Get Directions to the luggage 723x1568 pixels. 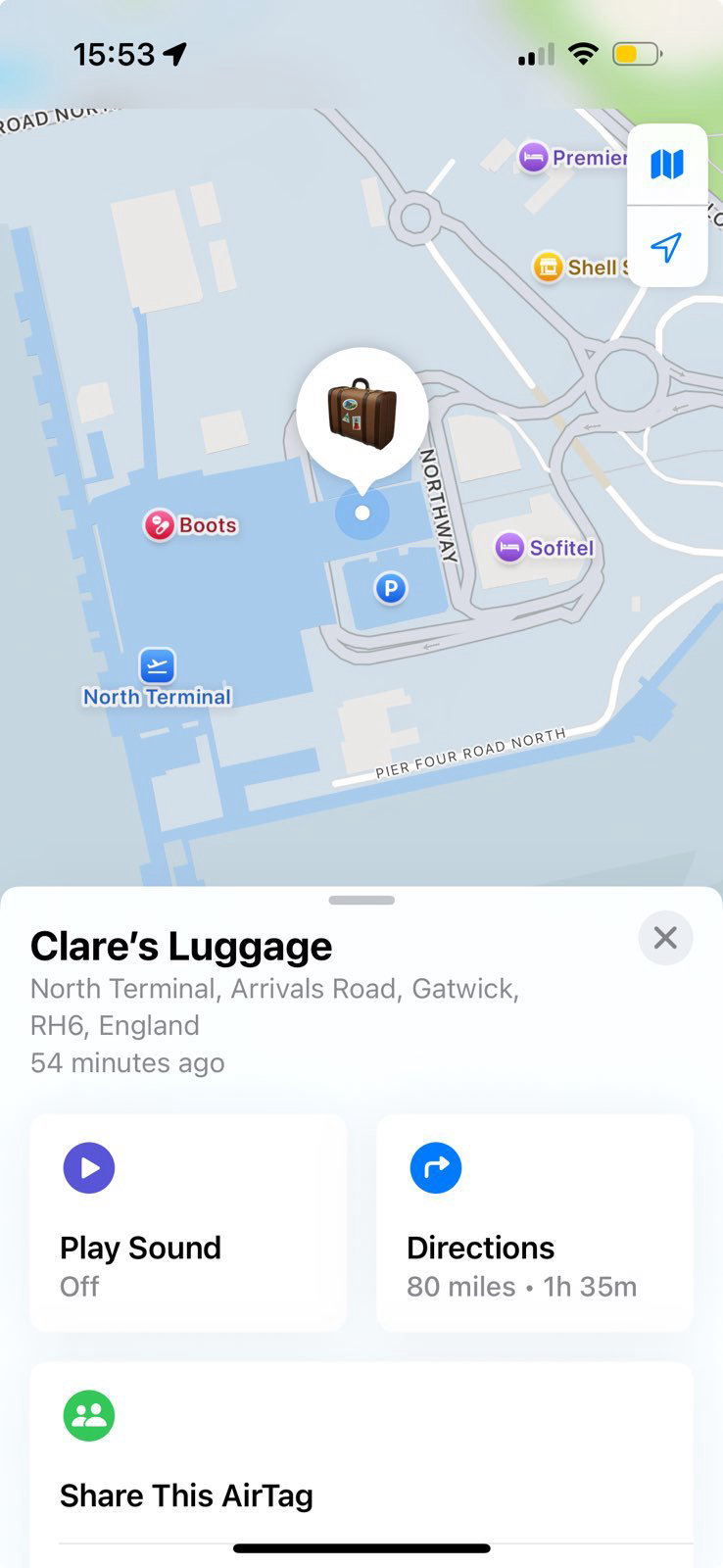535,1222
